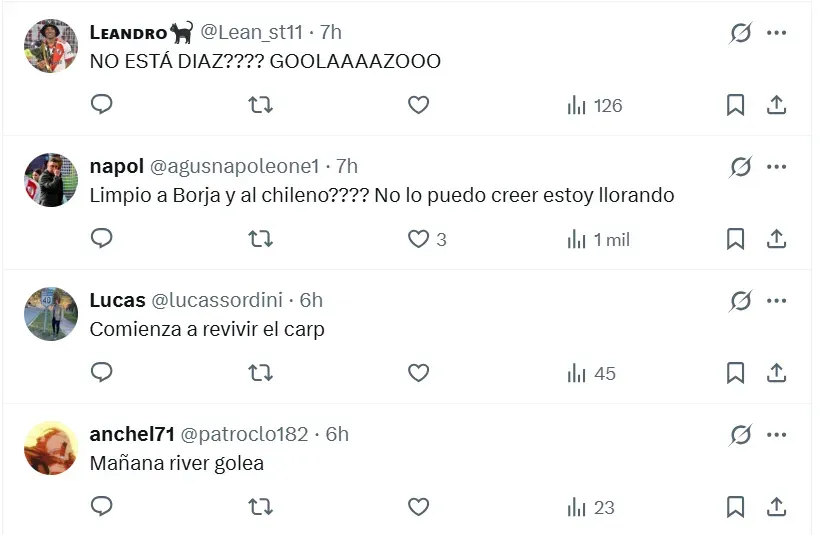Open Lucas's profile avatar

pos(50,314)
